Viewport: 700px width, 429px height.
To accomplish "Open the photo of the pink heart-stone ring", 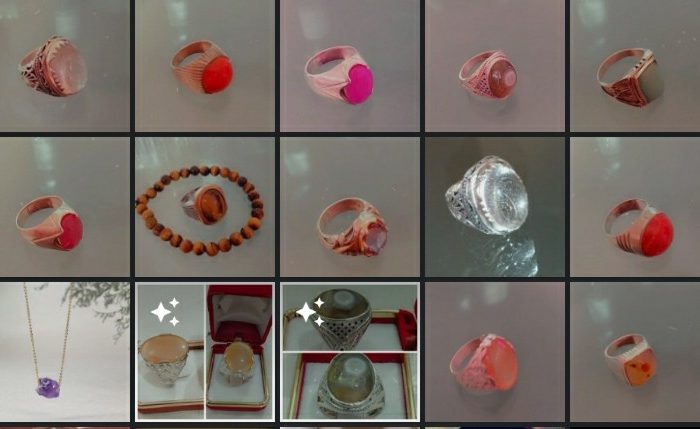I will [x=348, y=66].
